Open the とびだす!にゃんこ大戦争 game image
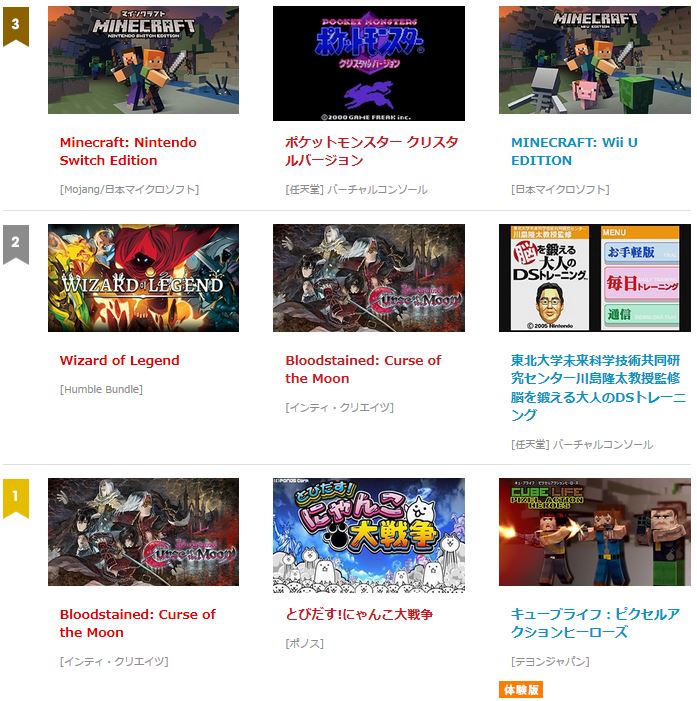This screenshot has height=701, width=697. click(x=368, y=532)
